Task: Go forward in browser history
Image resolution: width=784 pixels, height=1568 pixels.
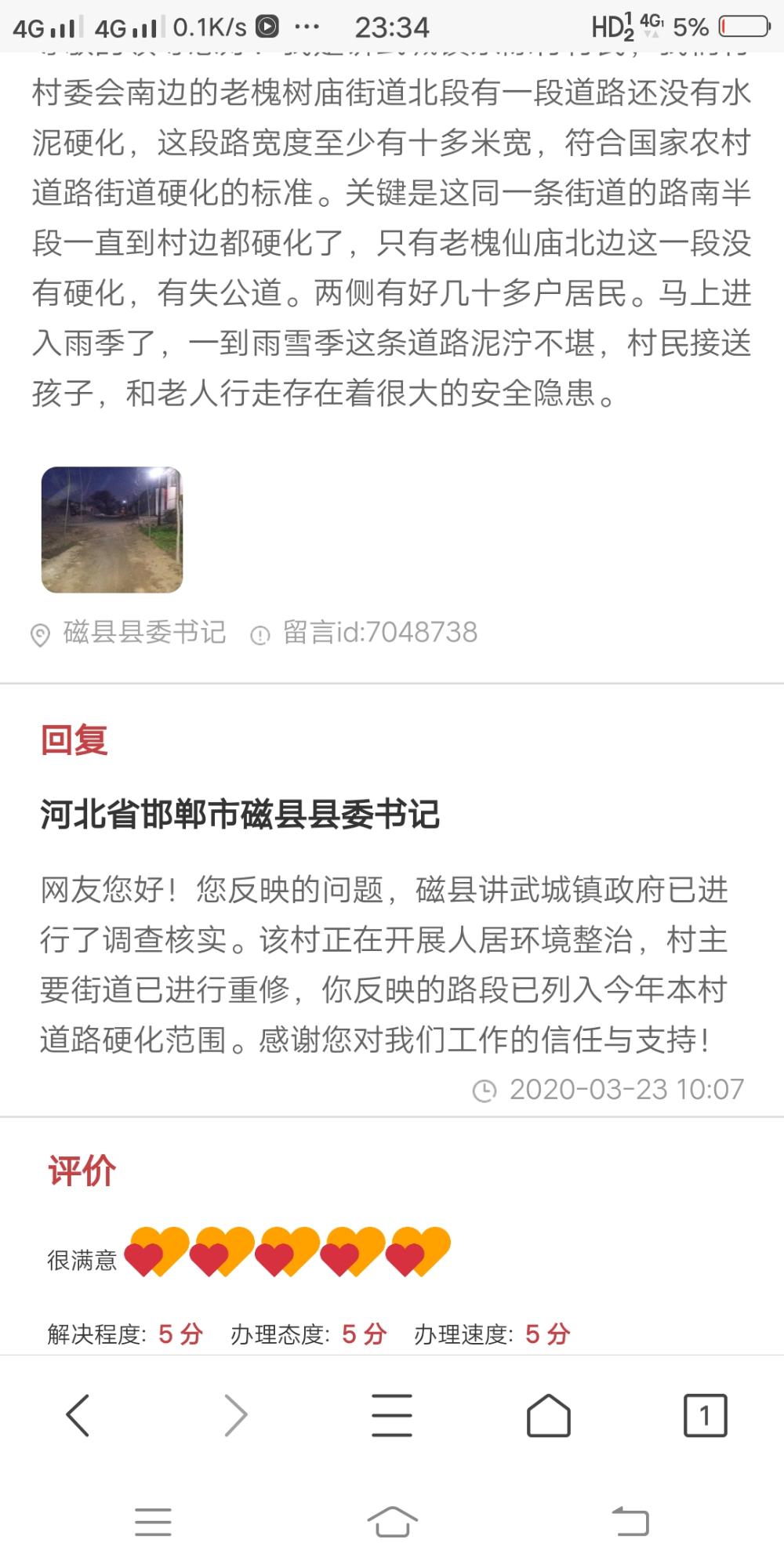Action: pos(235,1415)
